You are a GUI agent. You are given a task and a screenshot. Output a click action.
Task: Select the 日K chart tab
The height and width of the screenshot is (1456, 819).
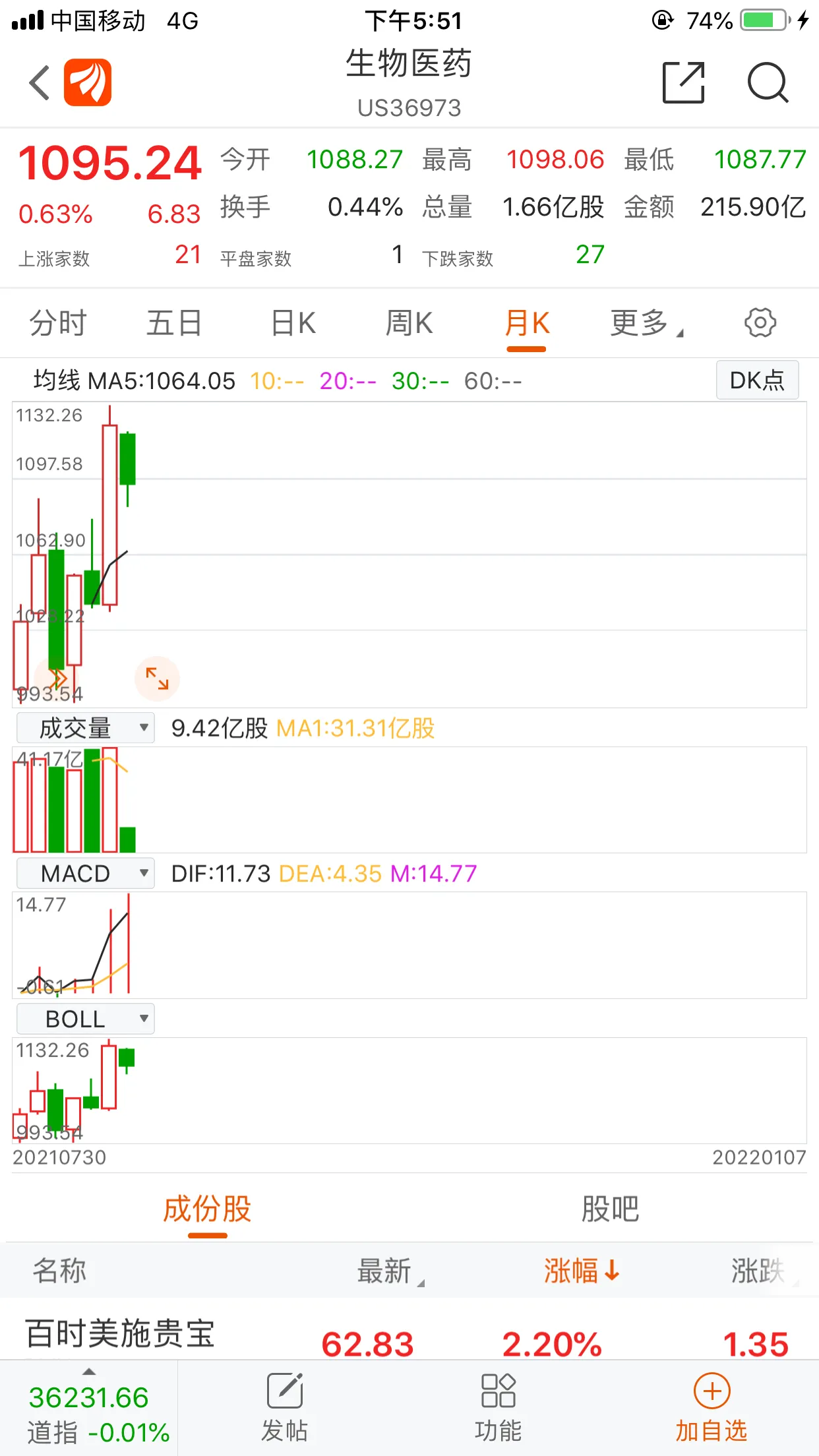(293, 324)
